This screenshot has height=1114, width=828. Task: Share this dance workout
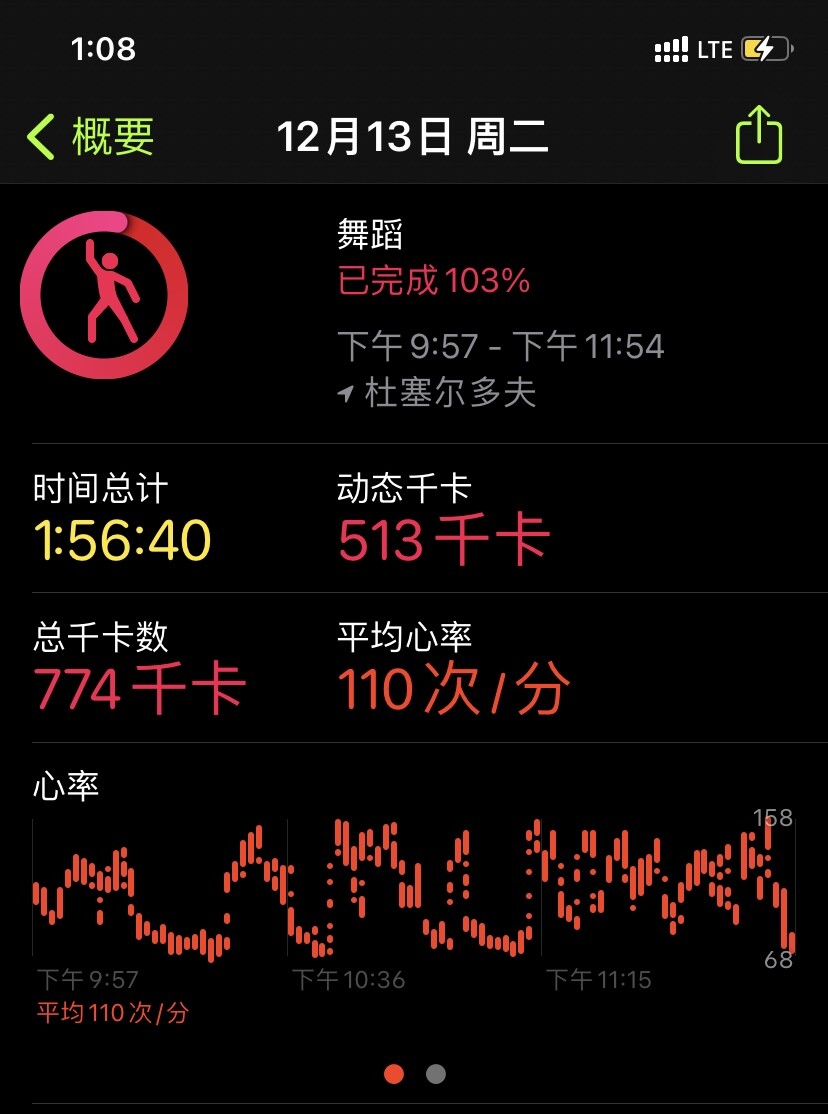[758, 135]
